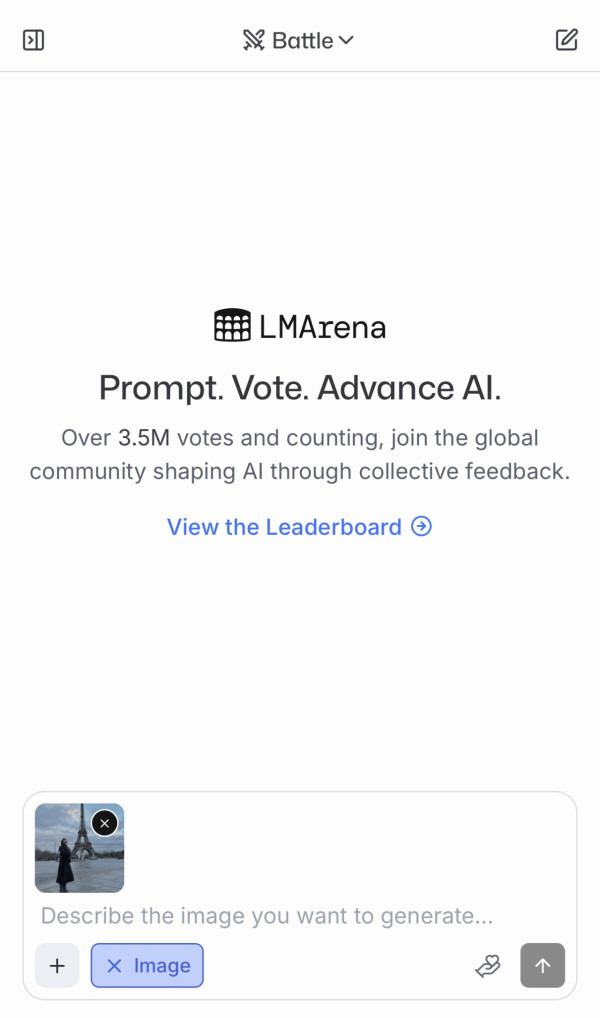Start a new chat
This screenshot has height=1018, width=600.
(x=566, y=40)
